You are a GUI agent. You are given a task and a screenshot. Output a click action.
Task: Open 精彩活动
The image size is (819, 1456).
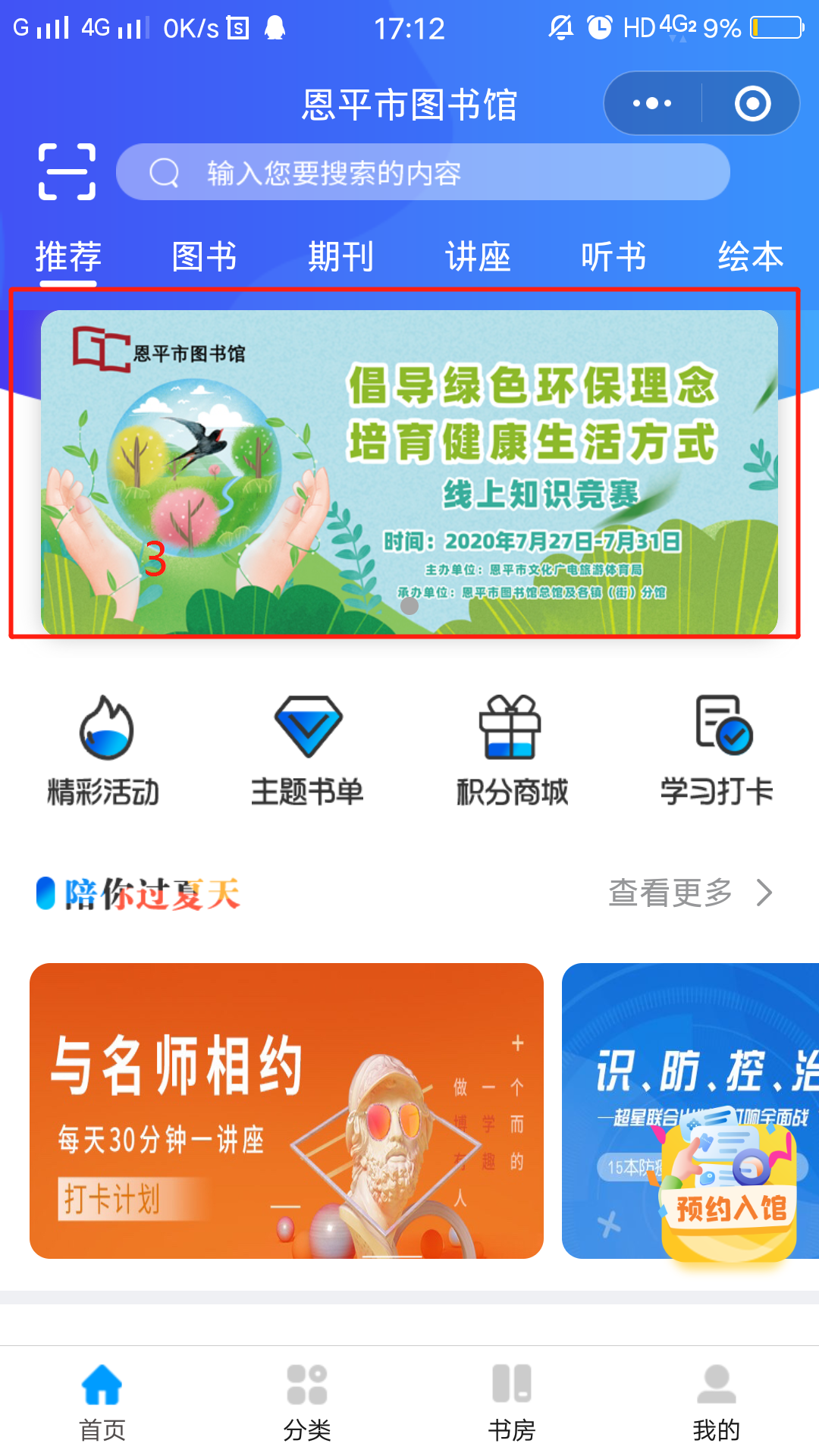[104, 749]
